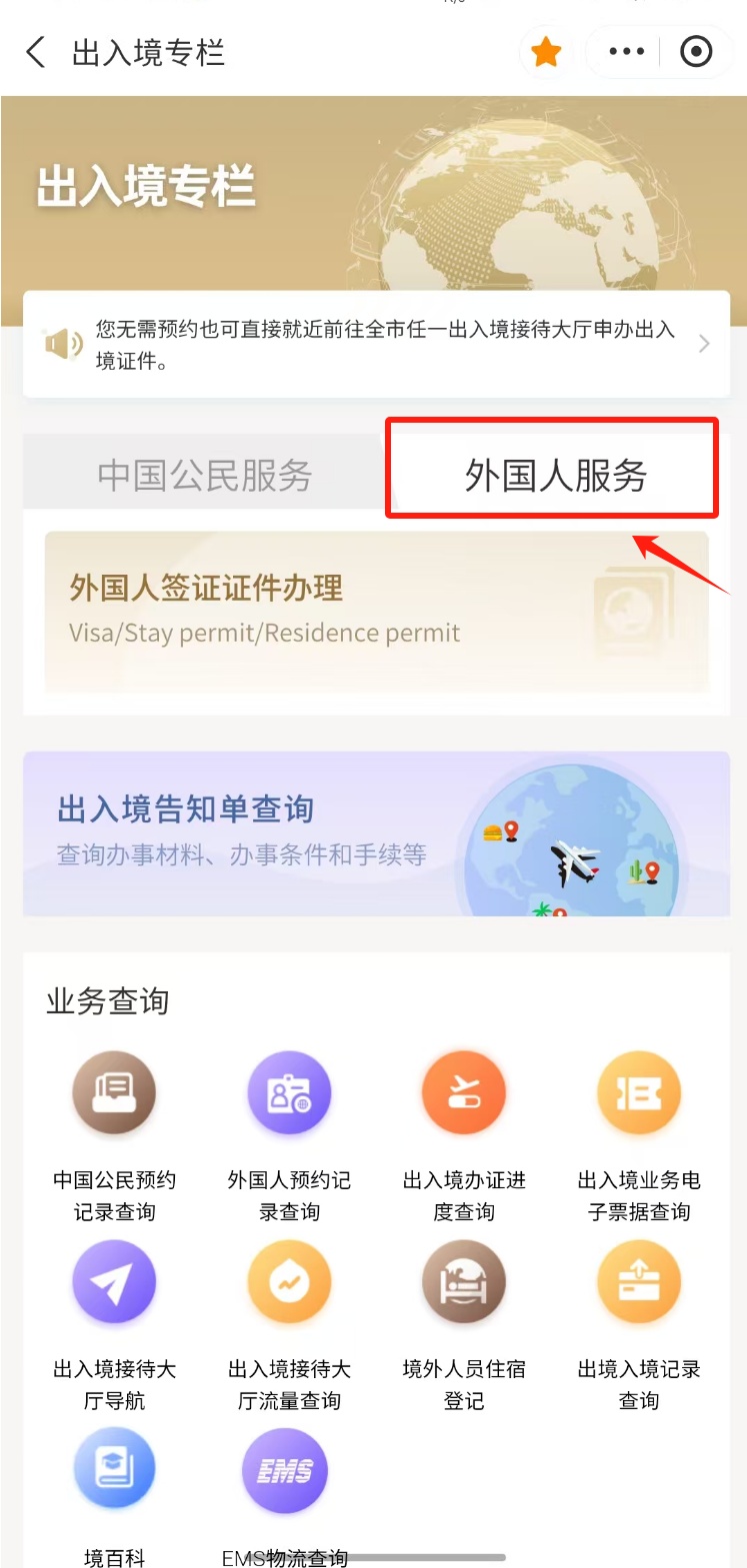
Task: View 出入境业务电子票据查询
Action: [639, 1094]
